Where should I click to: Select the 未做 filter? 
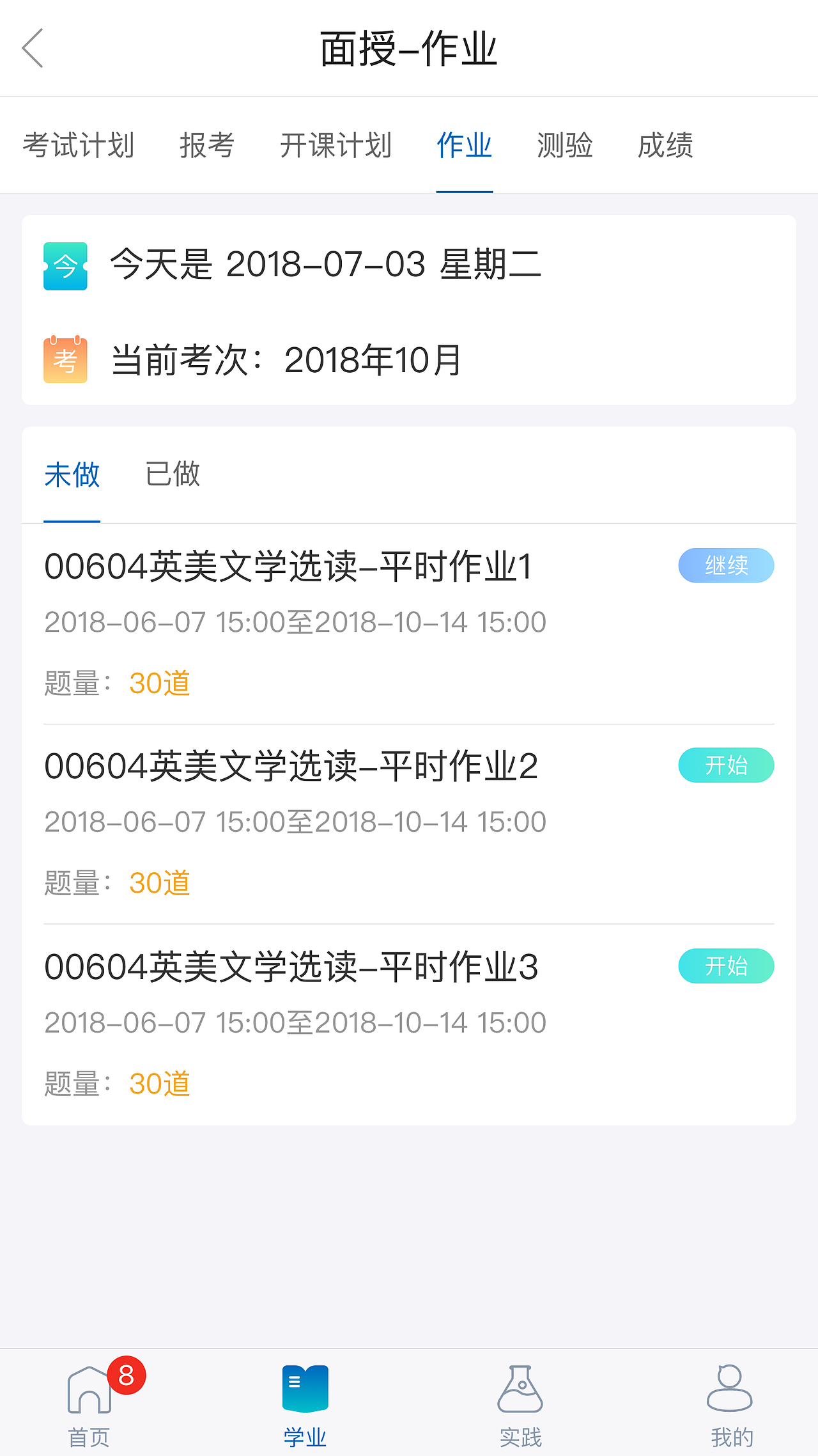[72, 474]
